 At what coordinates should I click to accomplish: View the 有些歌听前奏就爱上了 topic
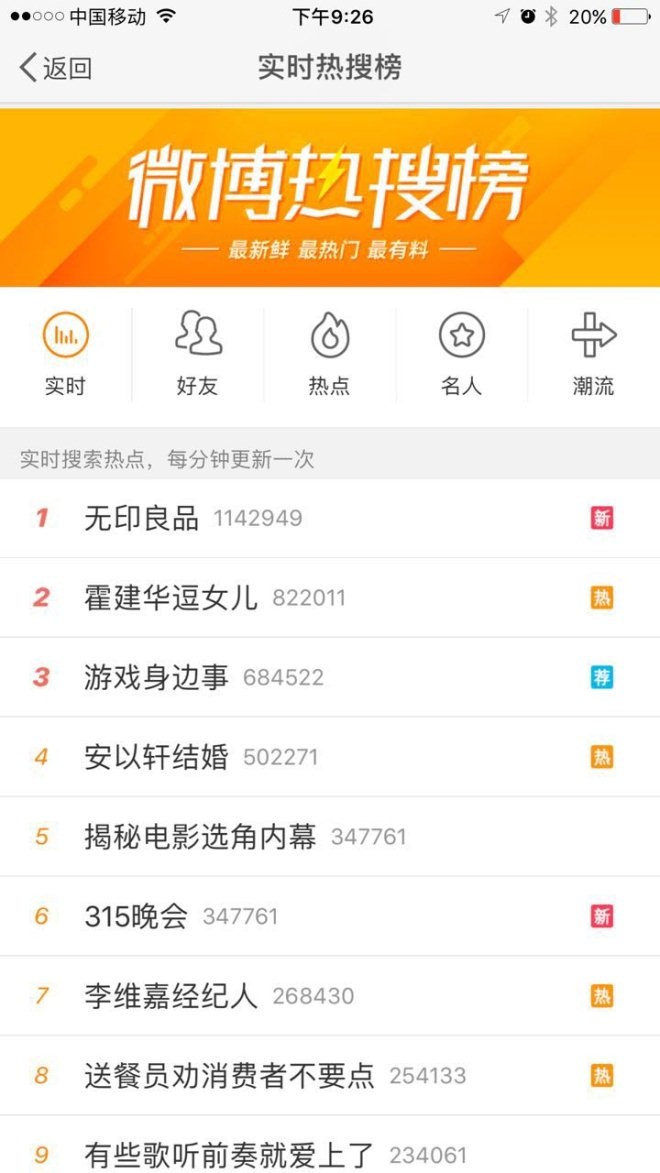tap(229, 1155)
